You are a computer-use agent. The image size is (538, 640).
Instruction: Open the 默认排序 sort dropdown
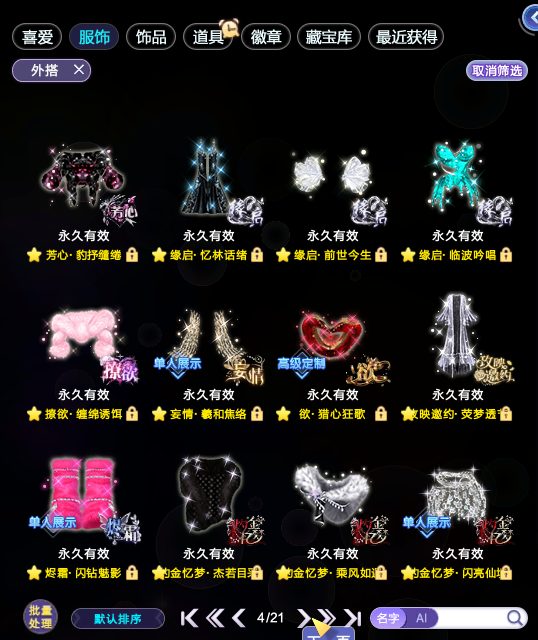pos(118,619)
